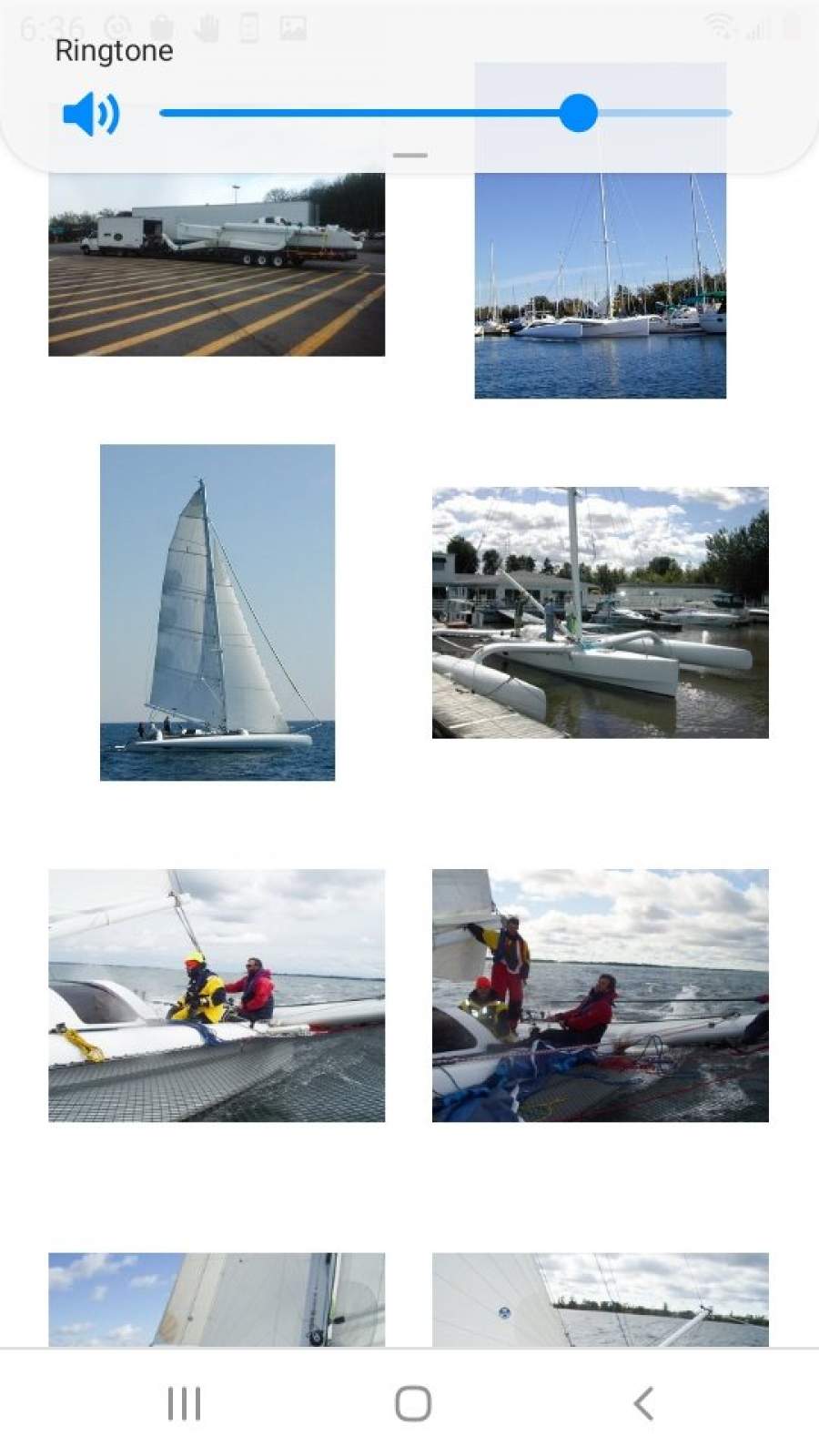Show recent apps from navigation bar
The height and width of the screenshot is (1456, 819).
(x=184, y=1403)
